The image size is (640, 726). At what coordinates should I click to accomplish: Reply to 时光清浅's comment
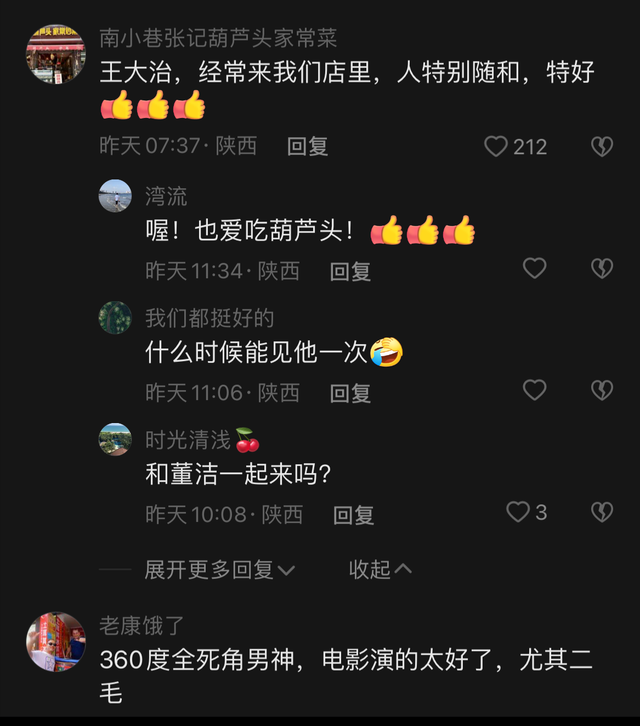(354, 515)
